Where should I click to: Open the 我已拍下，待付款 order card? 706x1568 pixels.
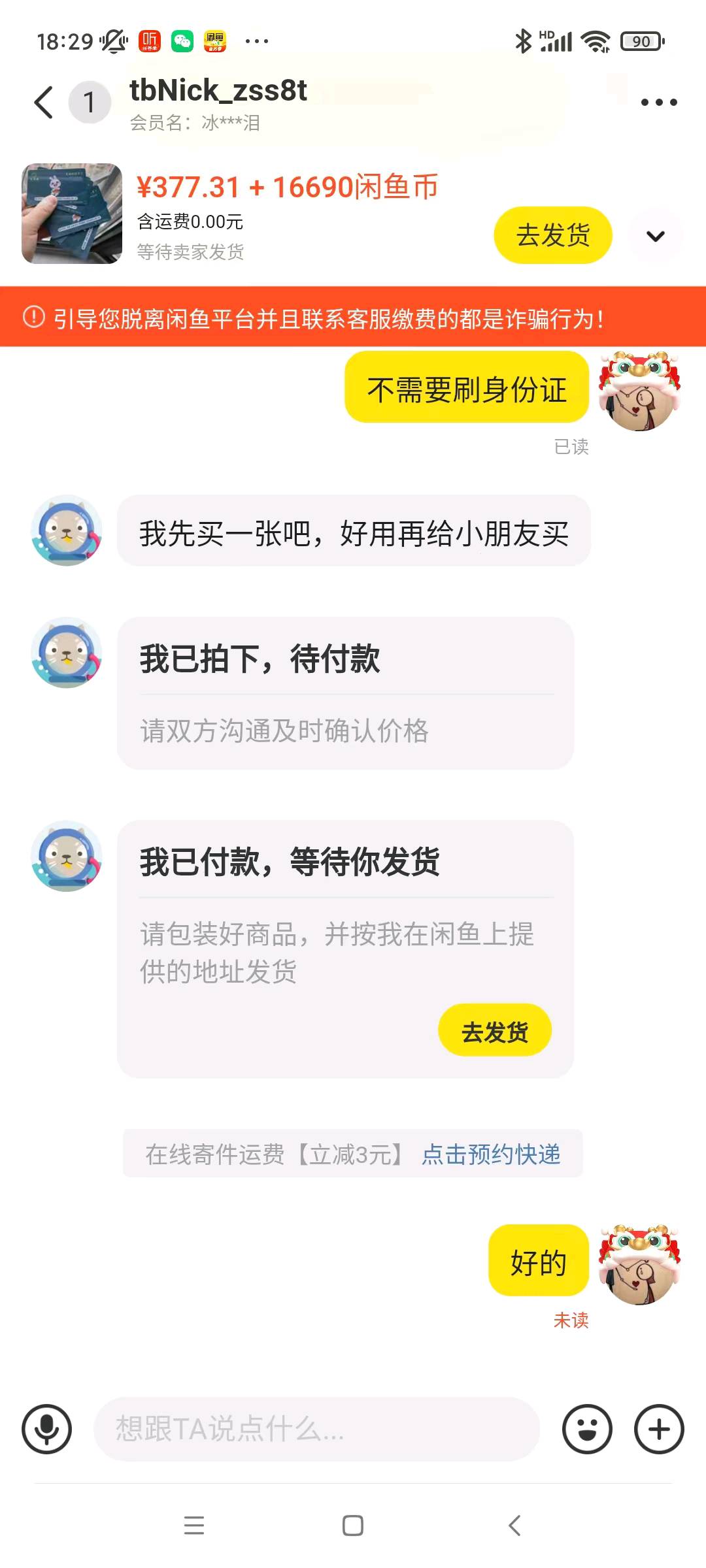[x=345, y=693]
